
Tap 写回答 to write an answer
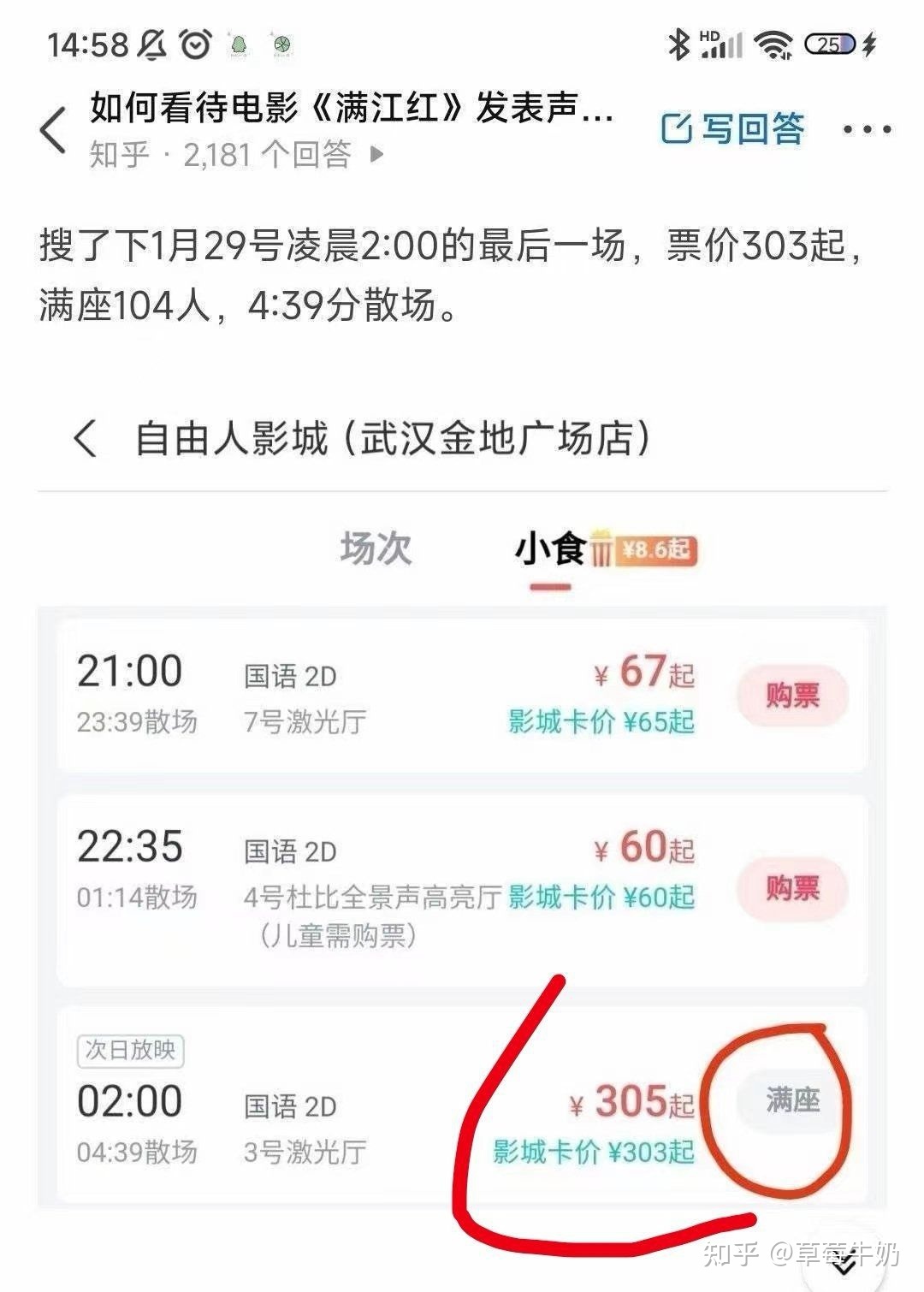pos(732,129)
